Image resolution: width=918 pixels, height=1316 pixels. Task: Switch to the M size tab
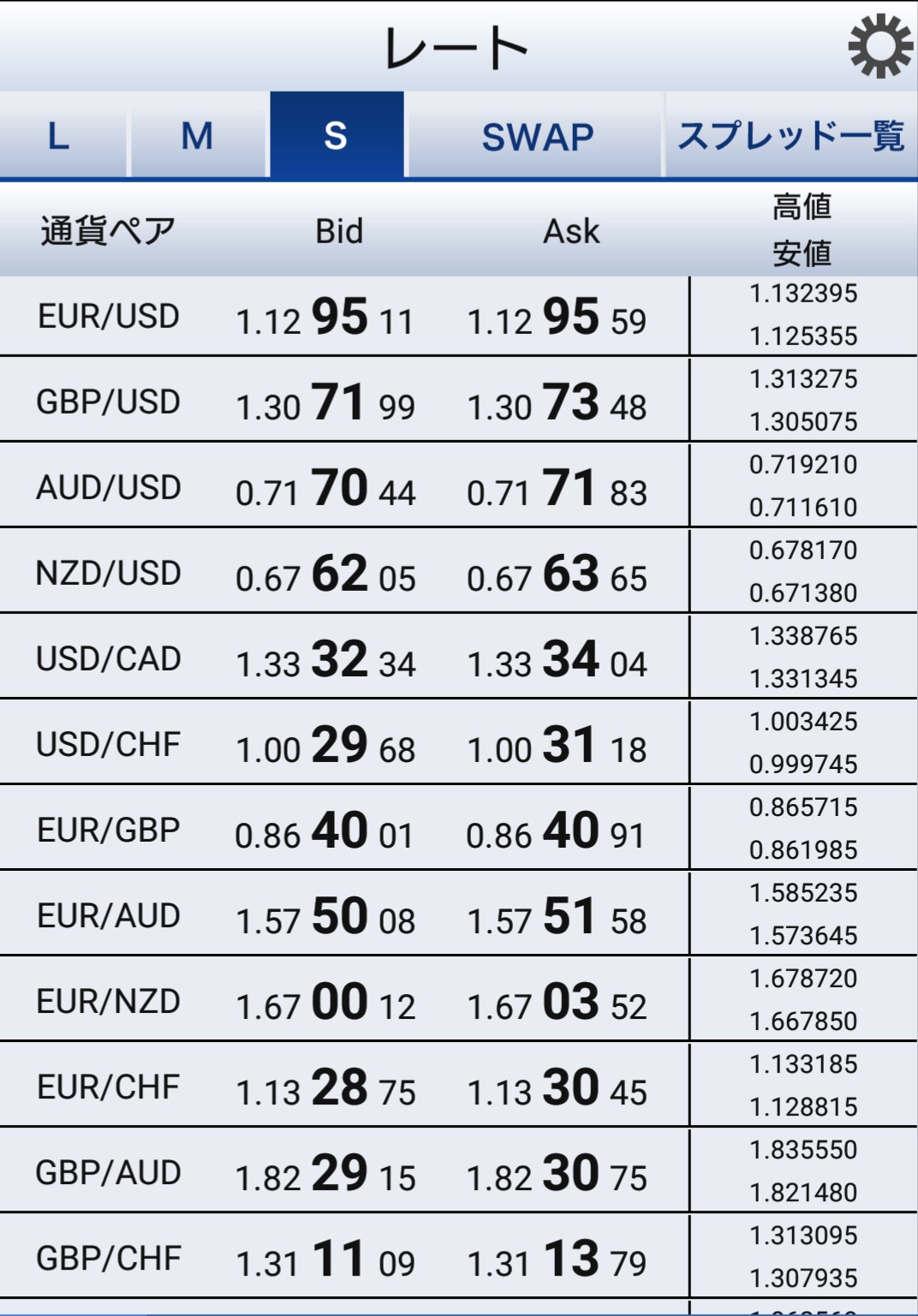point(197,136)
